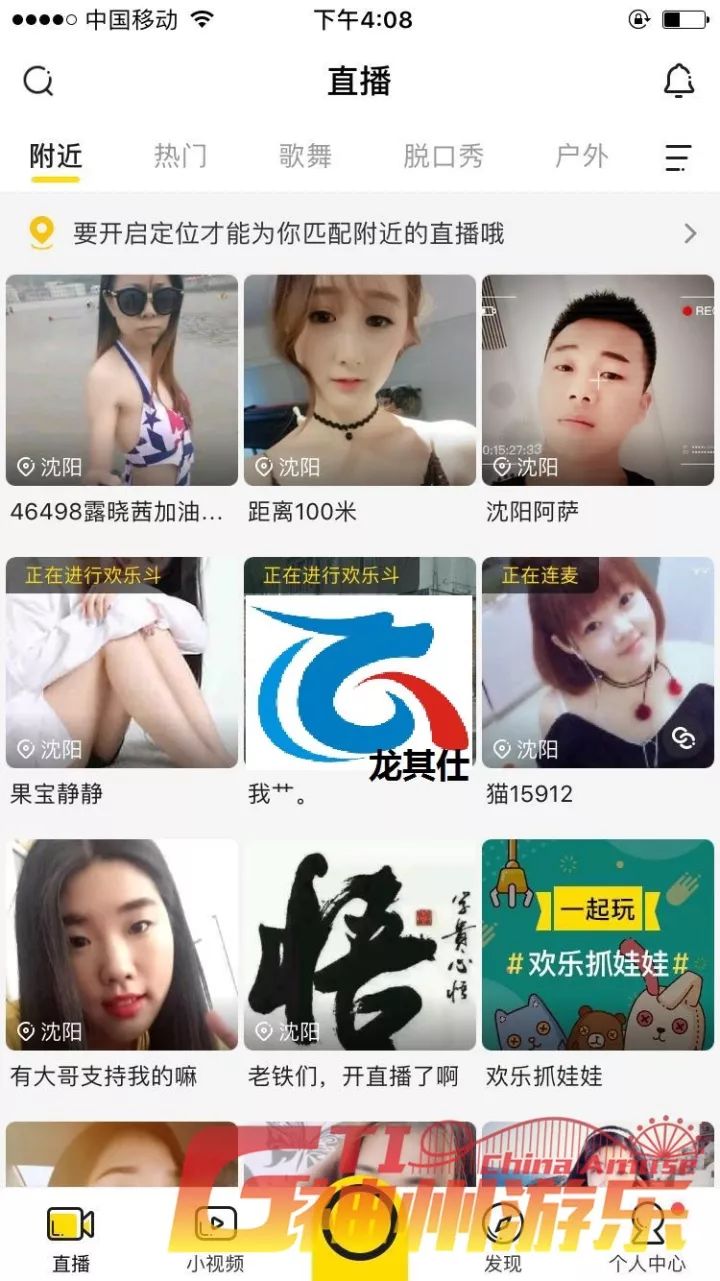Image resolution: width=720 pixels, height=1281 pixels.
Task: Open the 果宝静静 live stream
Action: (121, 663)
